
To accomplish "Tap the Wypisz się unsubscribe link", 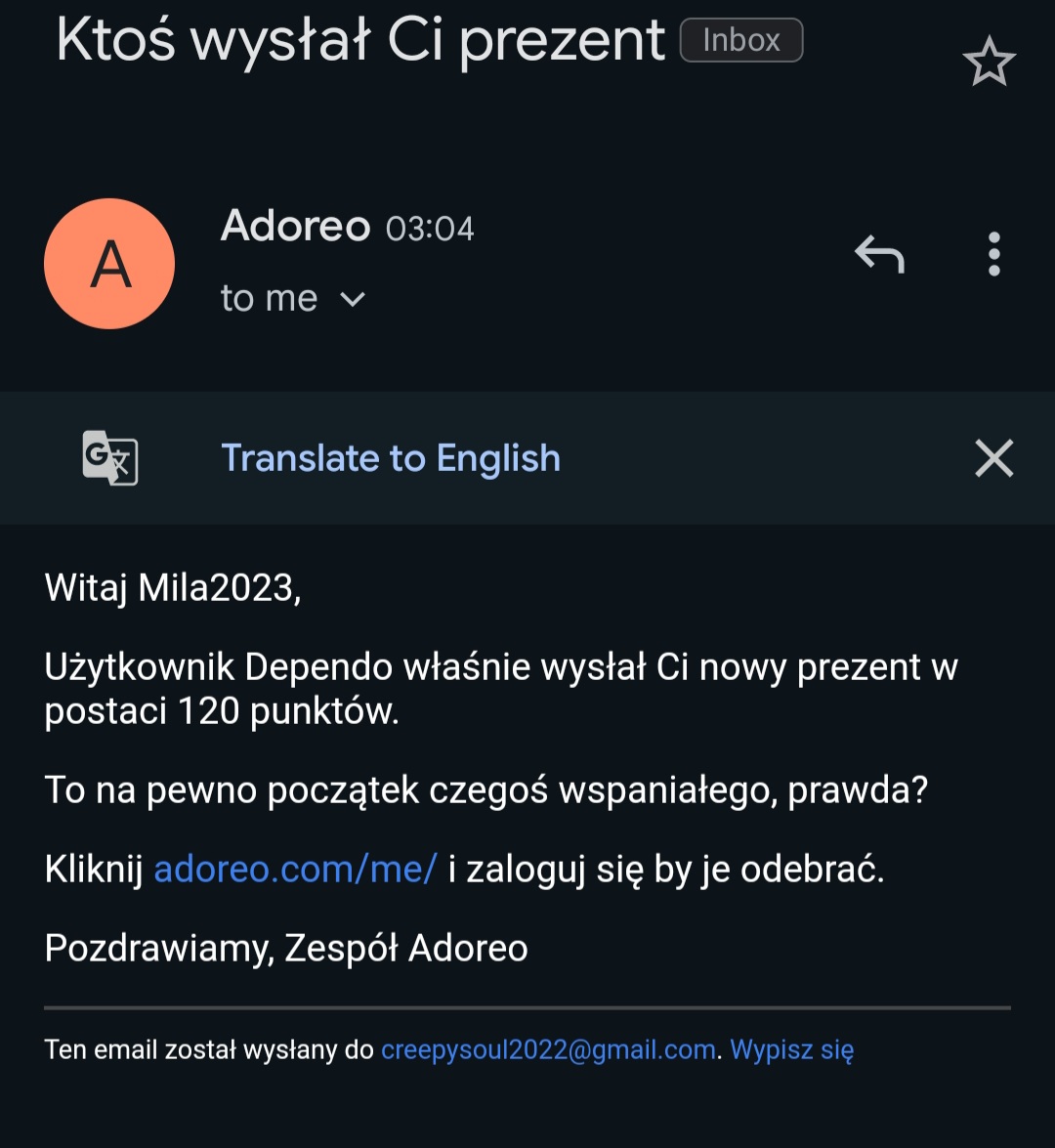I will pyautogui.click(x=791, y=1050).
